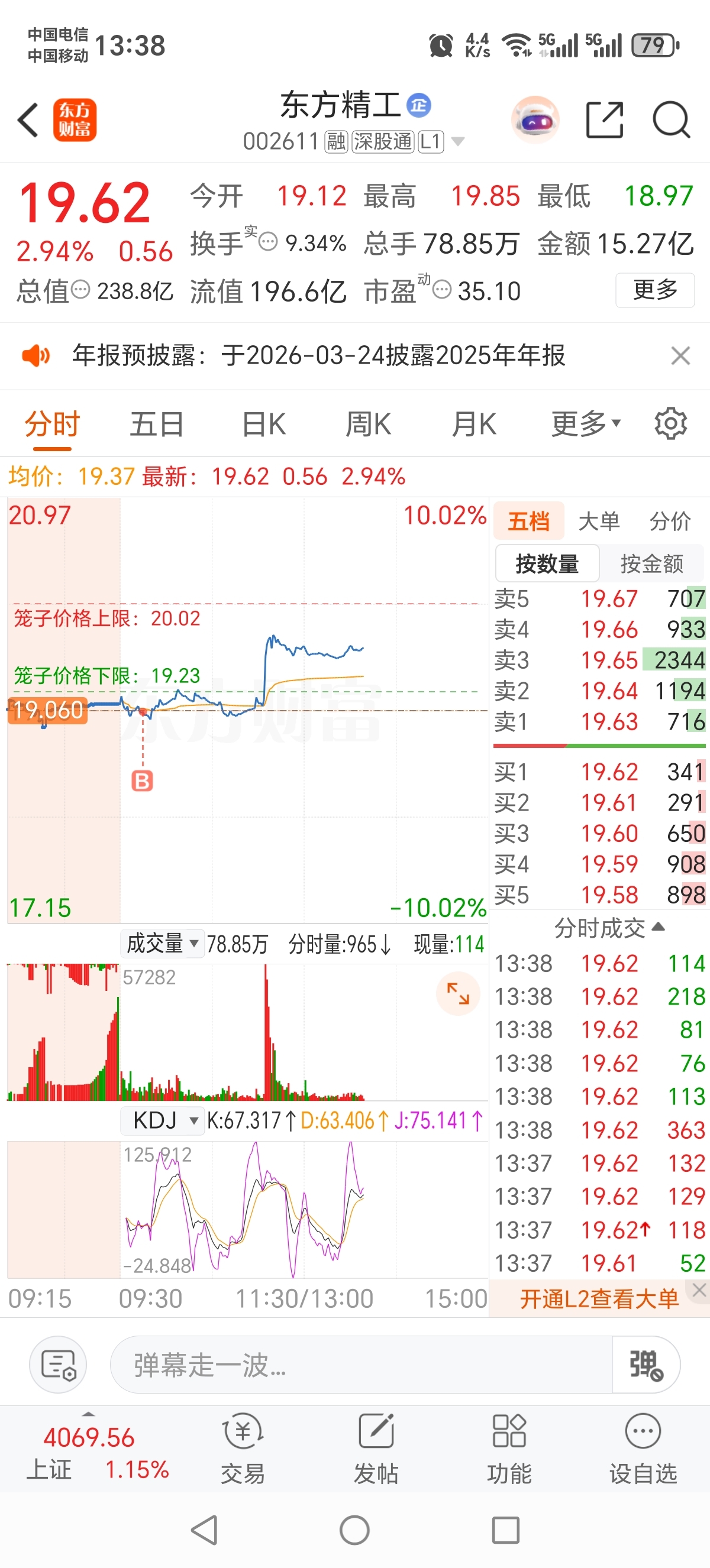The width and height of the screenshot is (710, 1568).
Task: Expand the chart to full screen
Action: pos(458,994)
